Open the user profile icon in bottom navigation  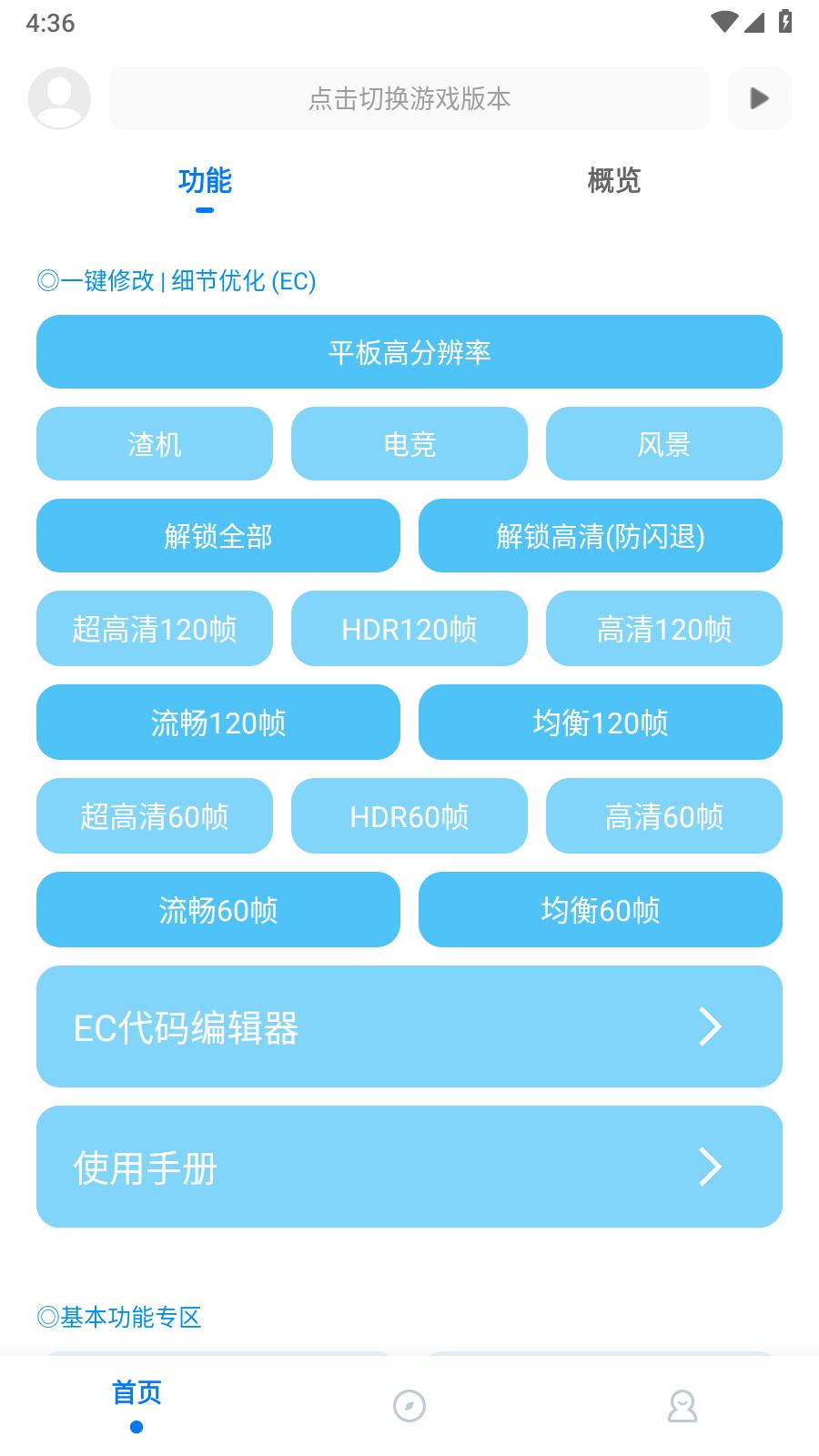pos(681,1406)
